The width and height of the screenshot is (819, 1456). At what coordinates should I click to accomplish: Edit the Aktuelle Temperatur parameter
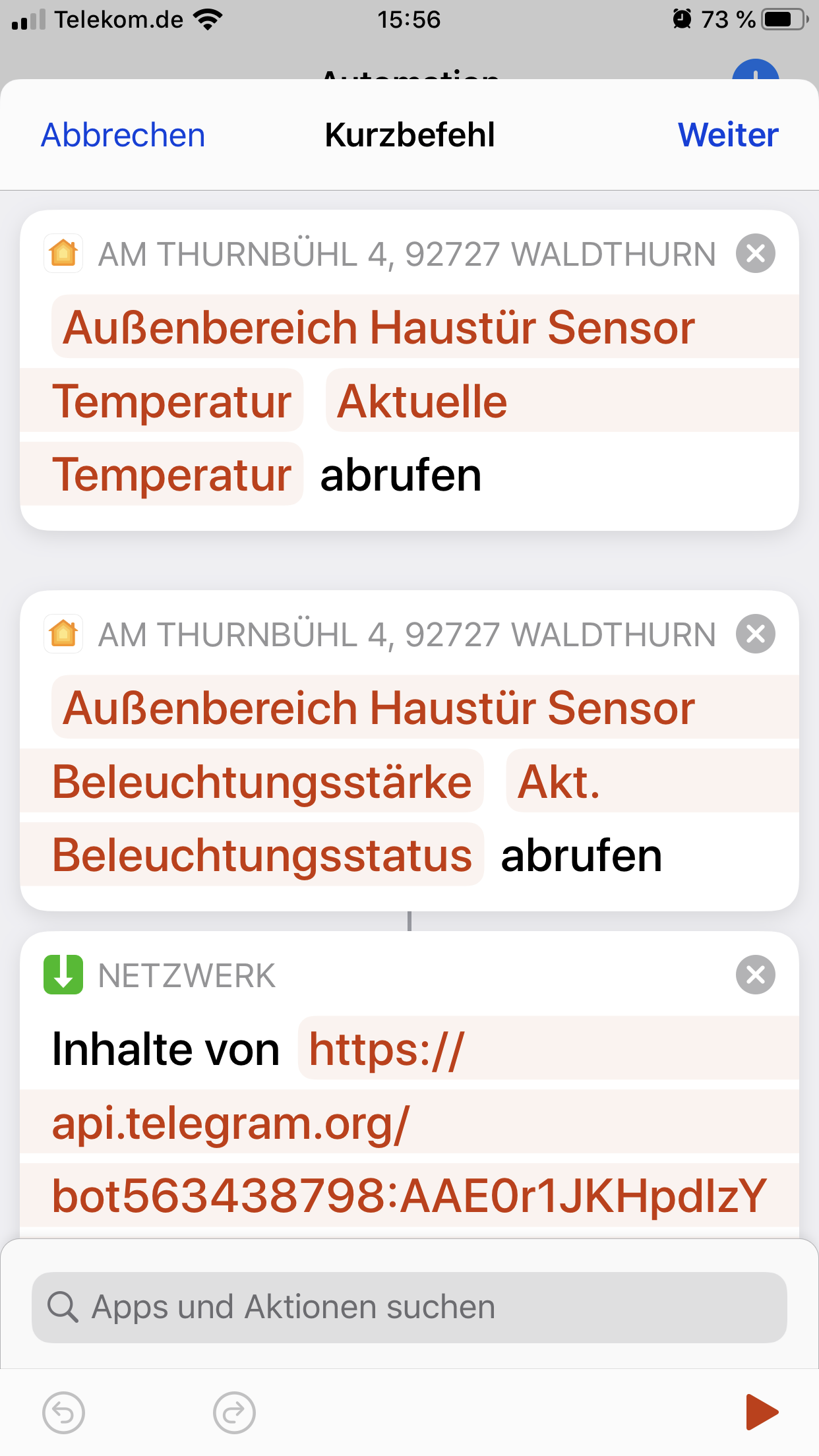(x=422, y=401)
